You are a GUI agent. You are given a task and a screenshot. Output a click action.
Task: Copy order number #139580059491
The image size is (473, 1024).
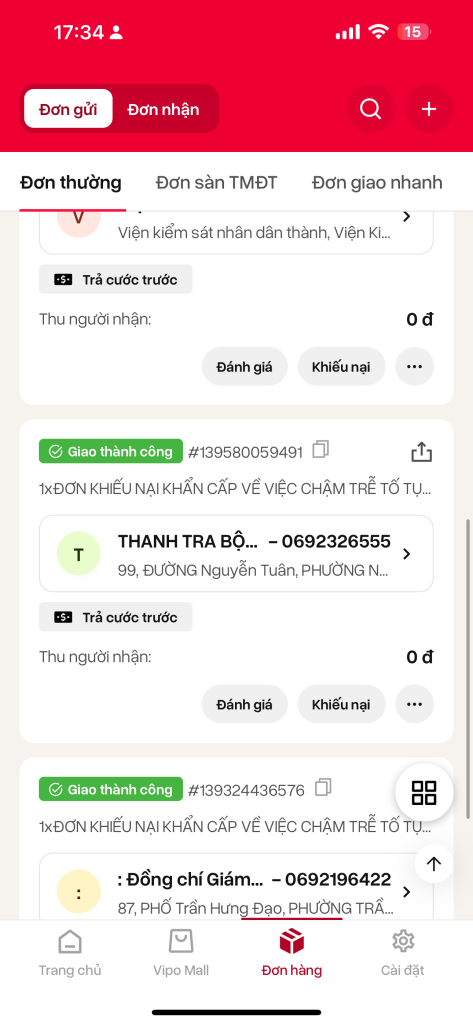point(321,450)
